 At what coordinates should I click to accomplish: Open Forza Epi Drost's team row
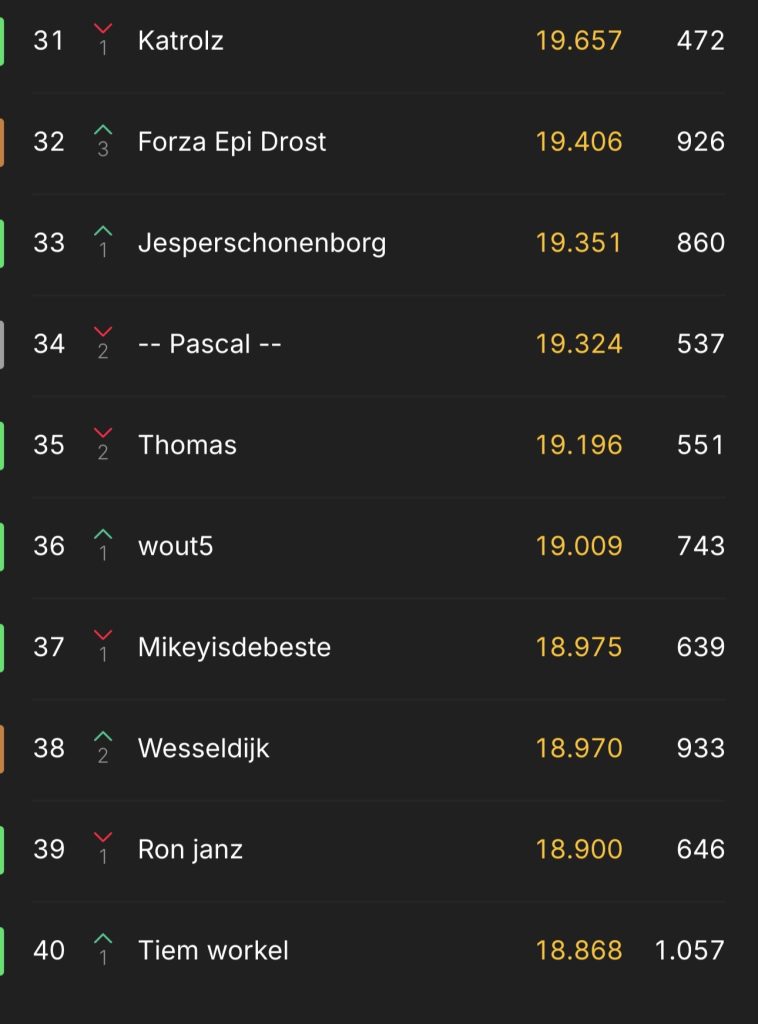[x=232, y=142]
